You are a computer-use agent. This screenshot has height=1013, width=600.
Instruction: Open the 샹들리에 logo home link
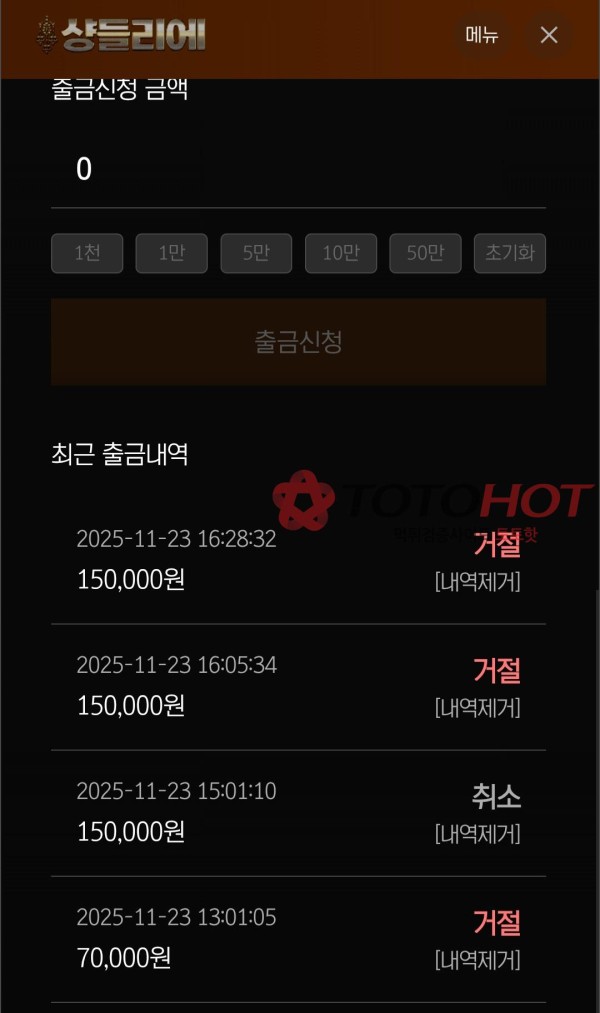(121, 35)
